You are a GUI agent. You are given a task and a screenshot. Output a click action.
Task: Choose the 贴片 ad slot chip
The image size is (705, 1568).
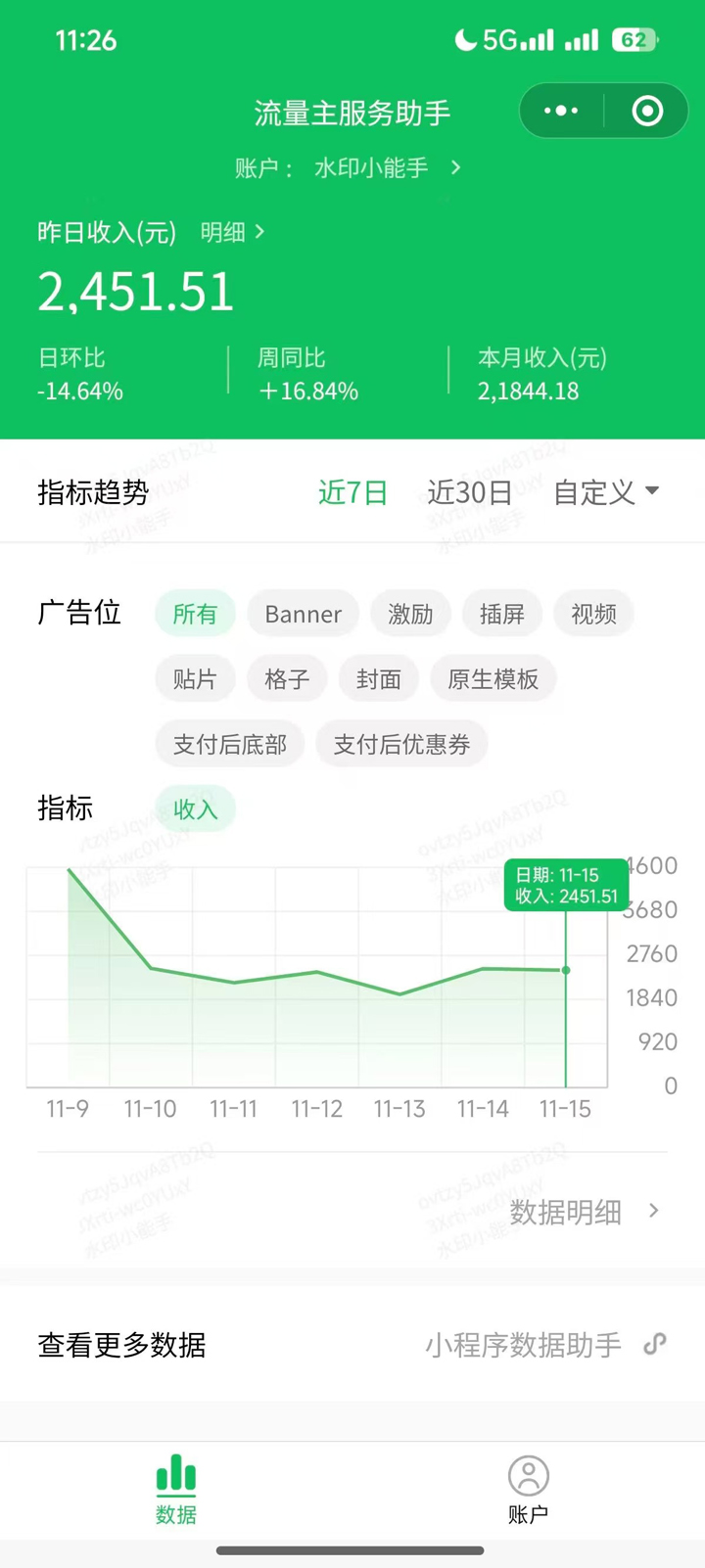click(x=195, y=679)
